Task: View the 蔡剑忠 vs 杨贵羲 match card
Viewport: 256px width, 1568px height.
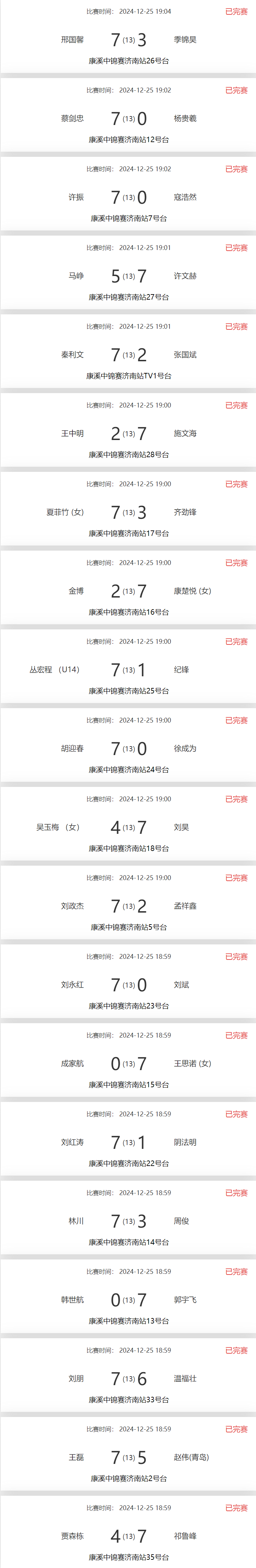Action: point(128,119)
